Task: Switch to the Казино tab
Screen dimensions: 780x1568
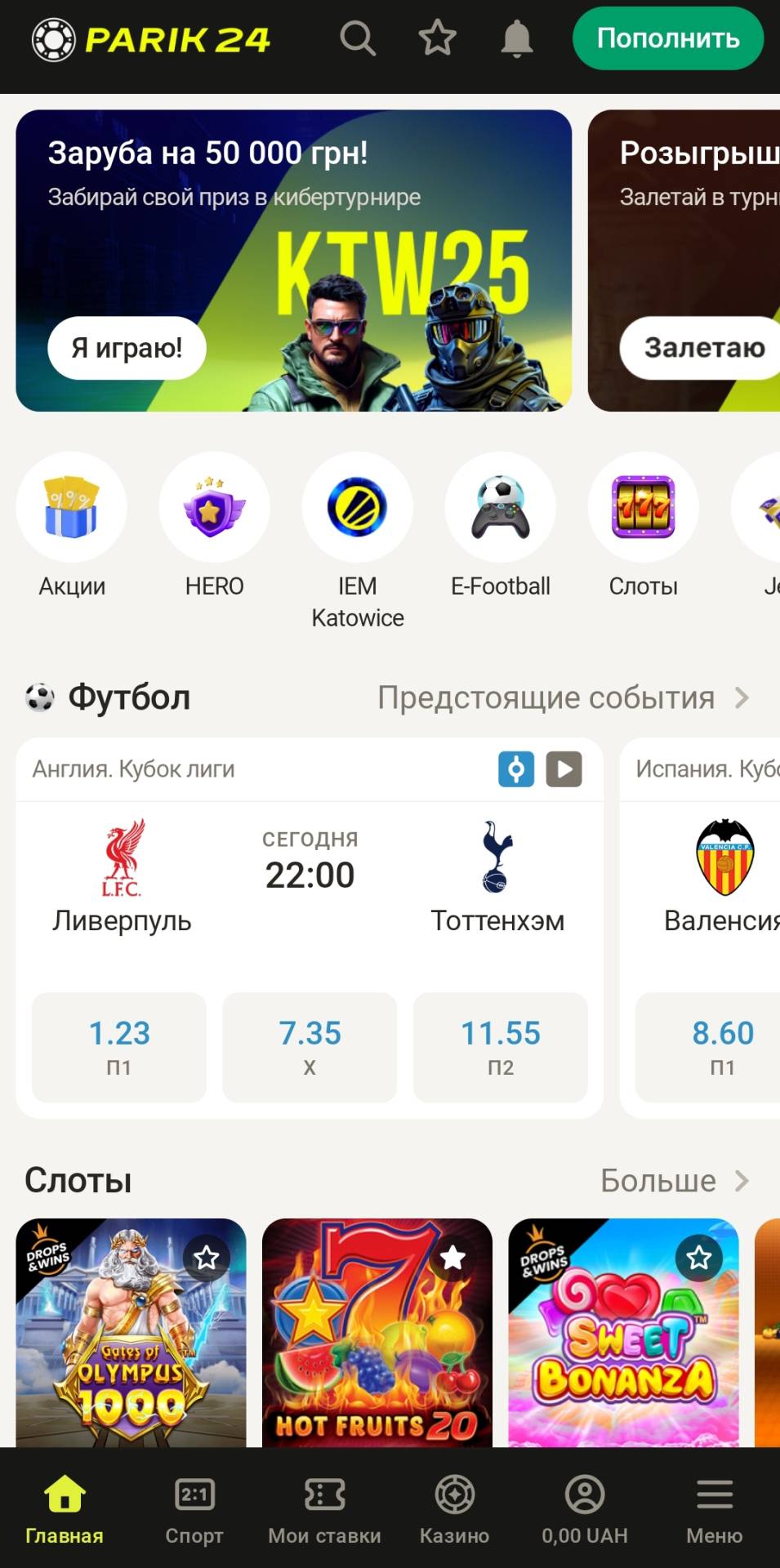Action: [454, 1509]
